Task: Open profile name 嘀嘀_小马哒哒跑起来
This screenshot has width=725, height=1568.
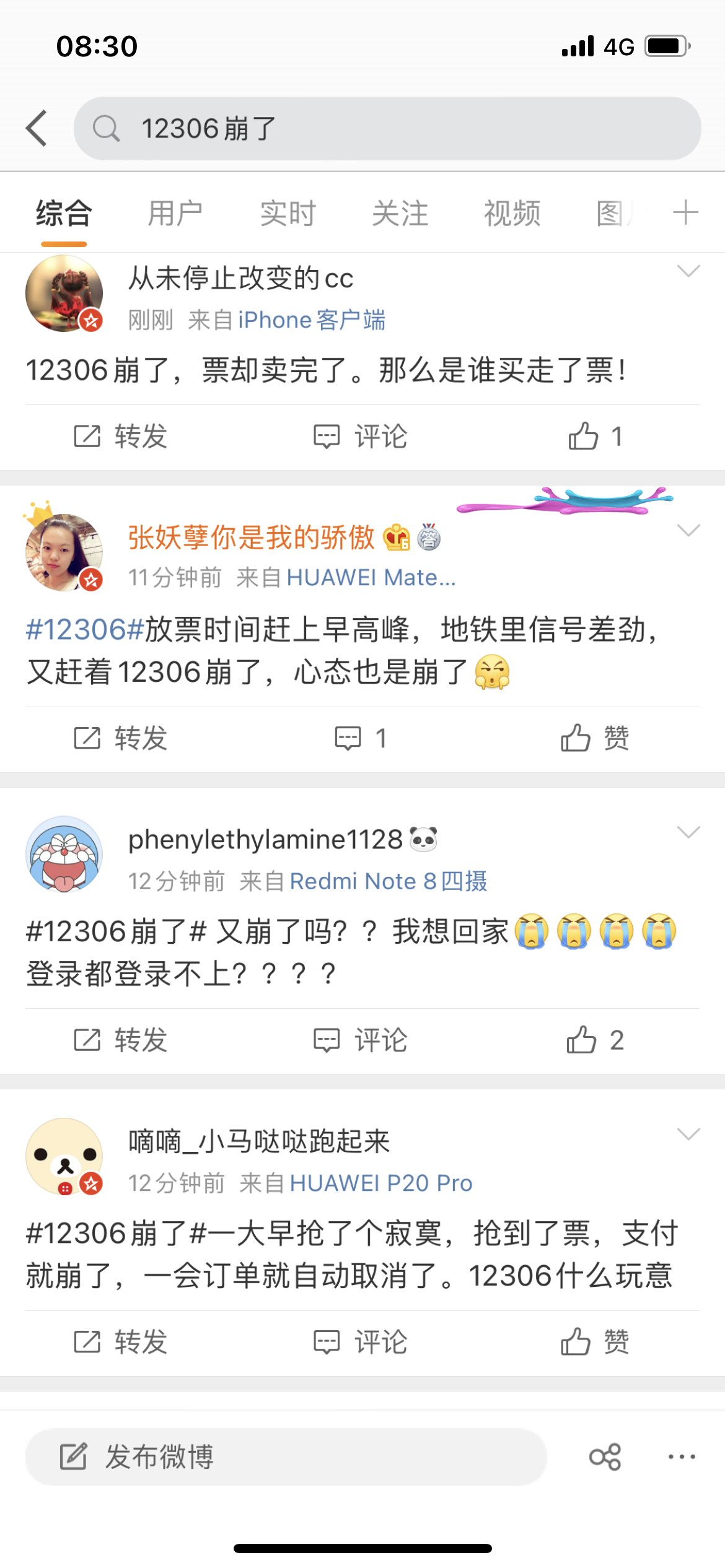Action: pos(259,1141)
